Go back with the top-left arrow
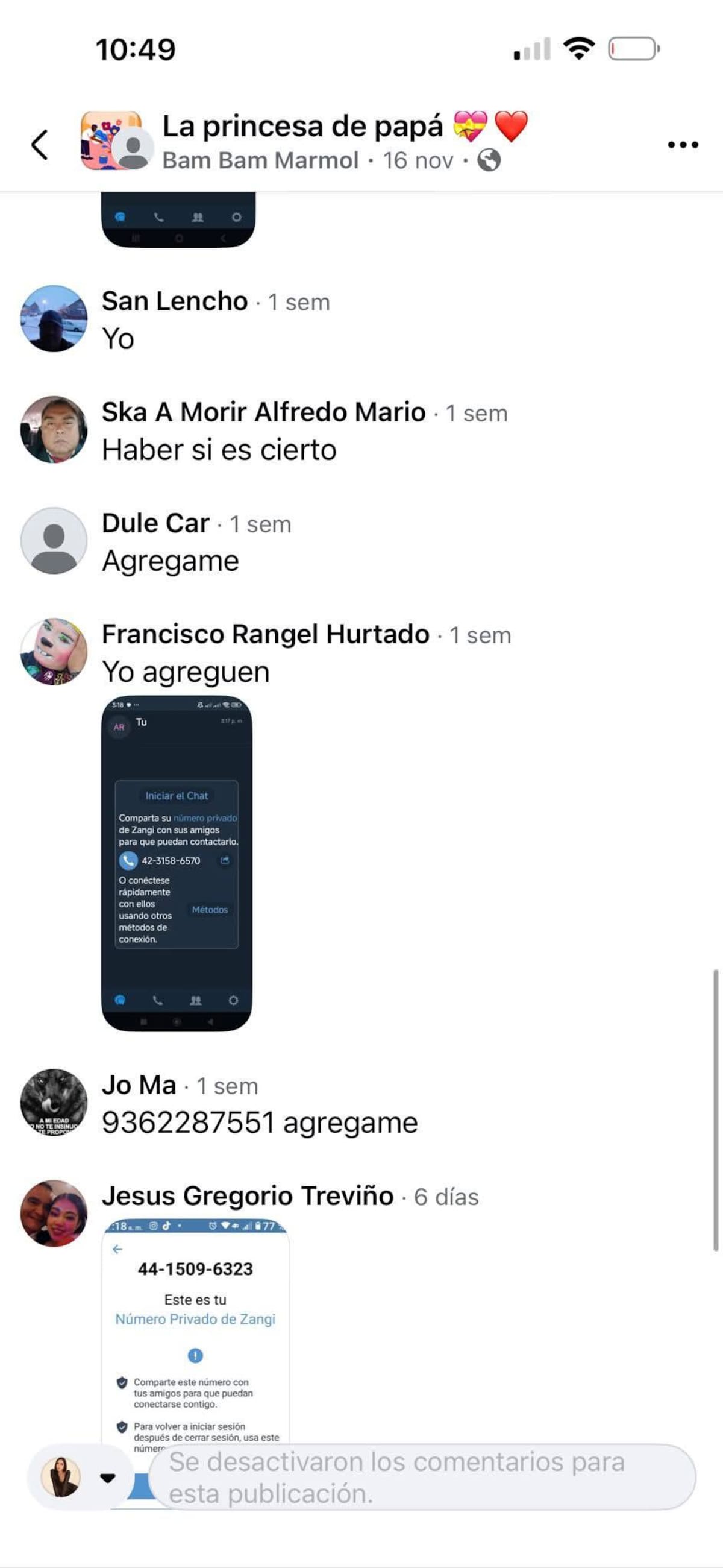The width and height of the screenshot is (723, 1568). 40,145
